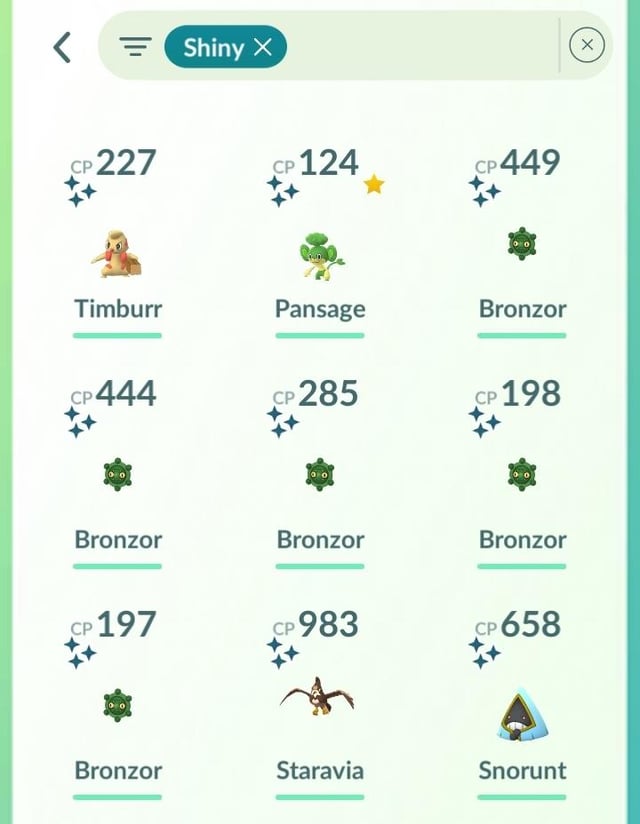Open the Bronzor with CP 197
The image size is (640, 824).
tap(117, 706)
